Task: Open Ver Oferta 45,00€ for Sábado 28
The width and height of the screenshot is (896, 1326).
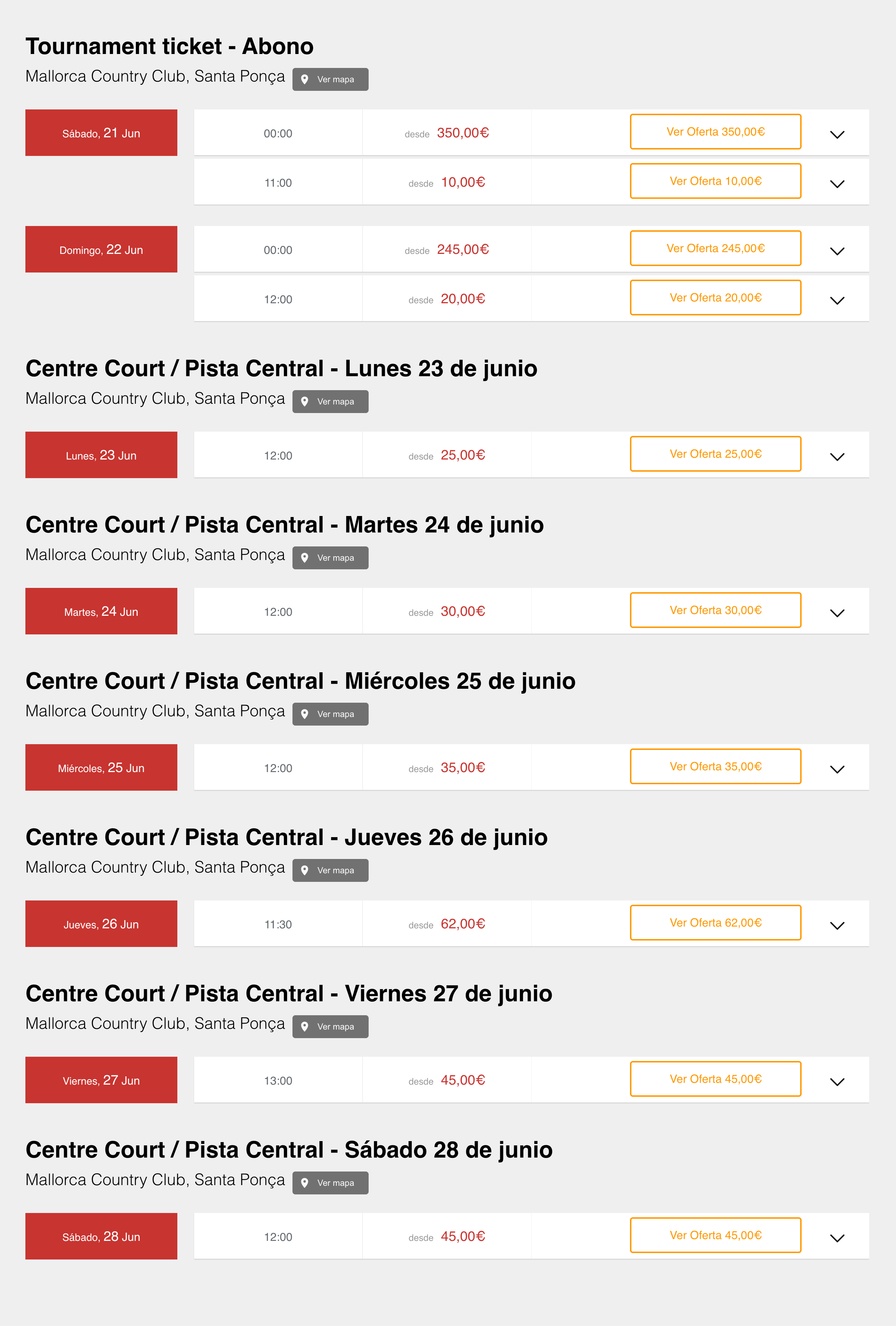Action: click(715, 1236)
